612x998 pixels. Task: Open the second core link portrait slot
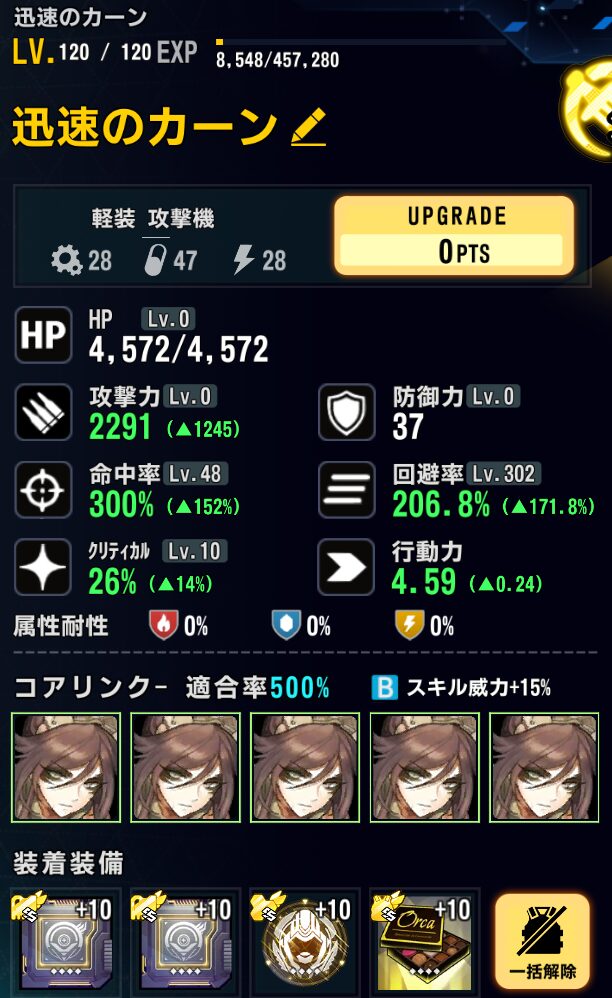185,768
